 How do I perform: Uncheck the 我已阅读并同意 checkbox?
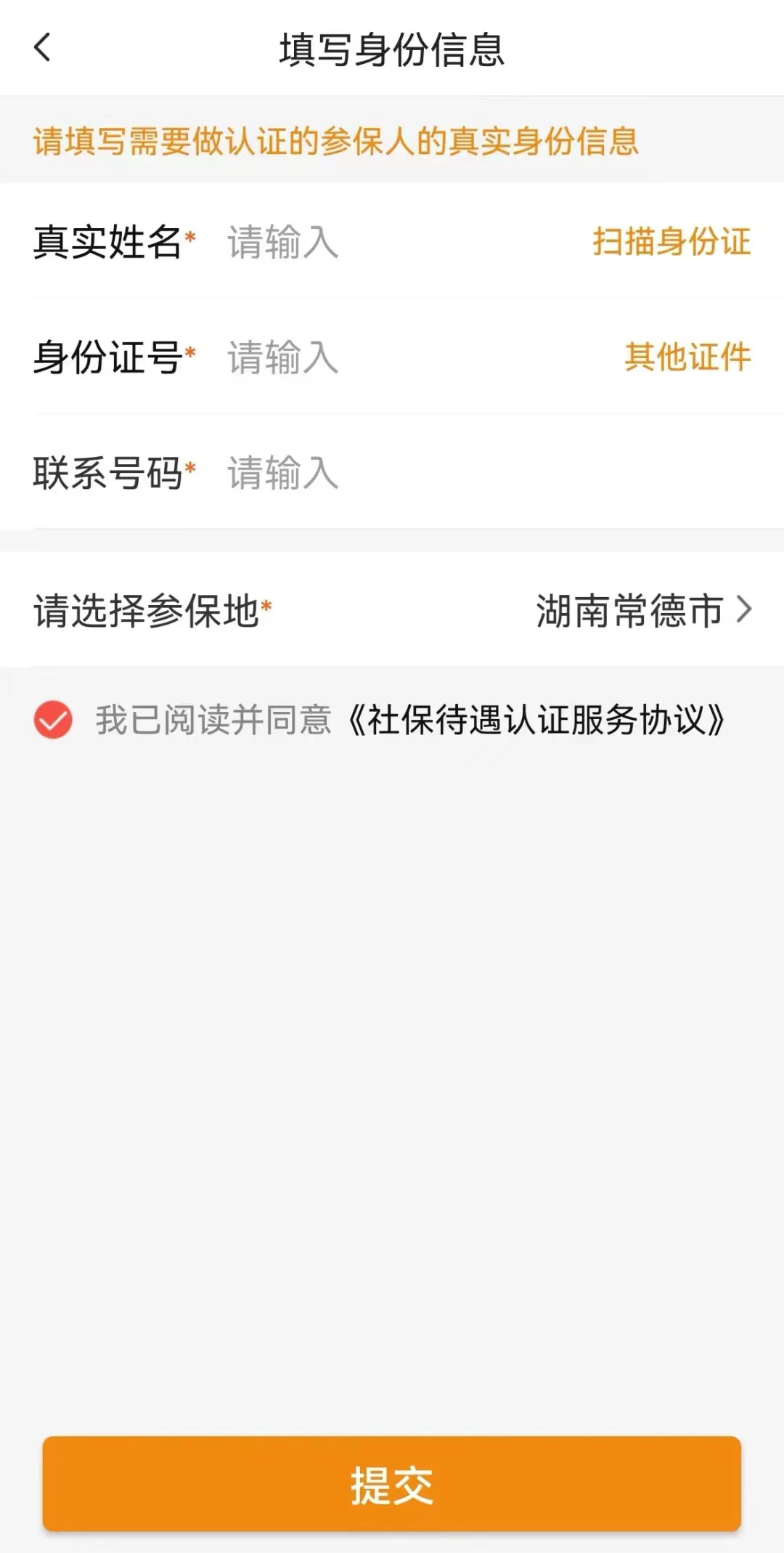(53, 720)
